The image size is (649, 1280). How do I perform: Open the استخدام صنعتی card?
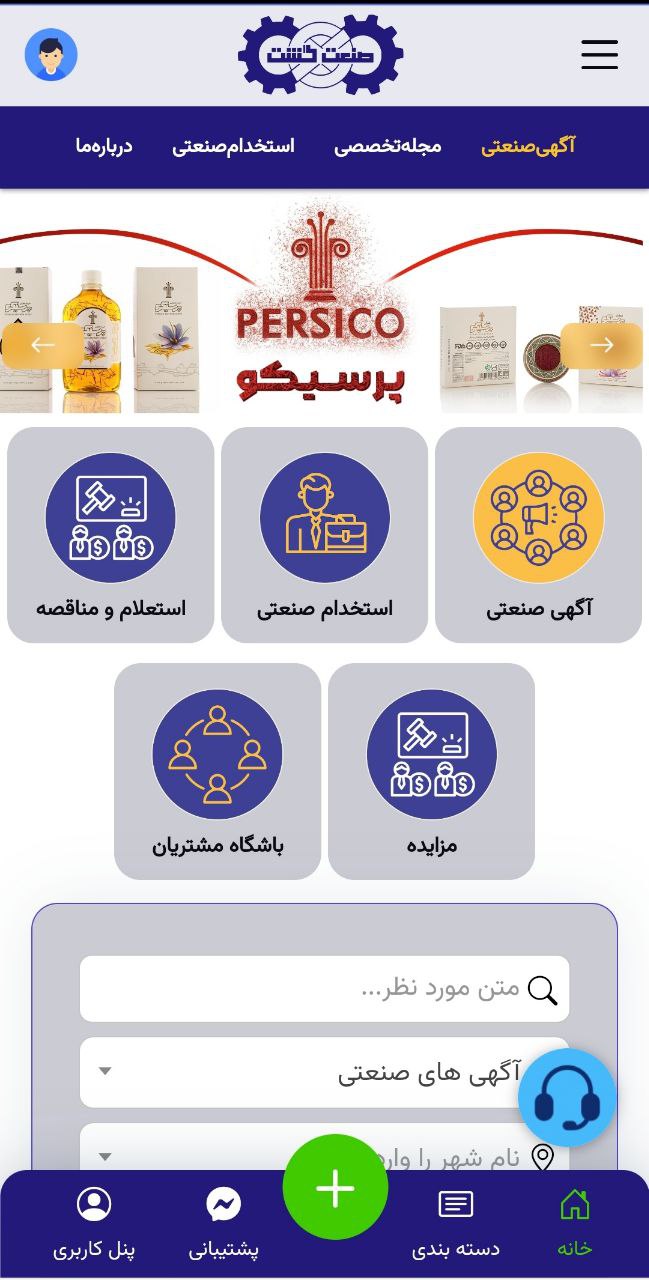pos(324,535)
